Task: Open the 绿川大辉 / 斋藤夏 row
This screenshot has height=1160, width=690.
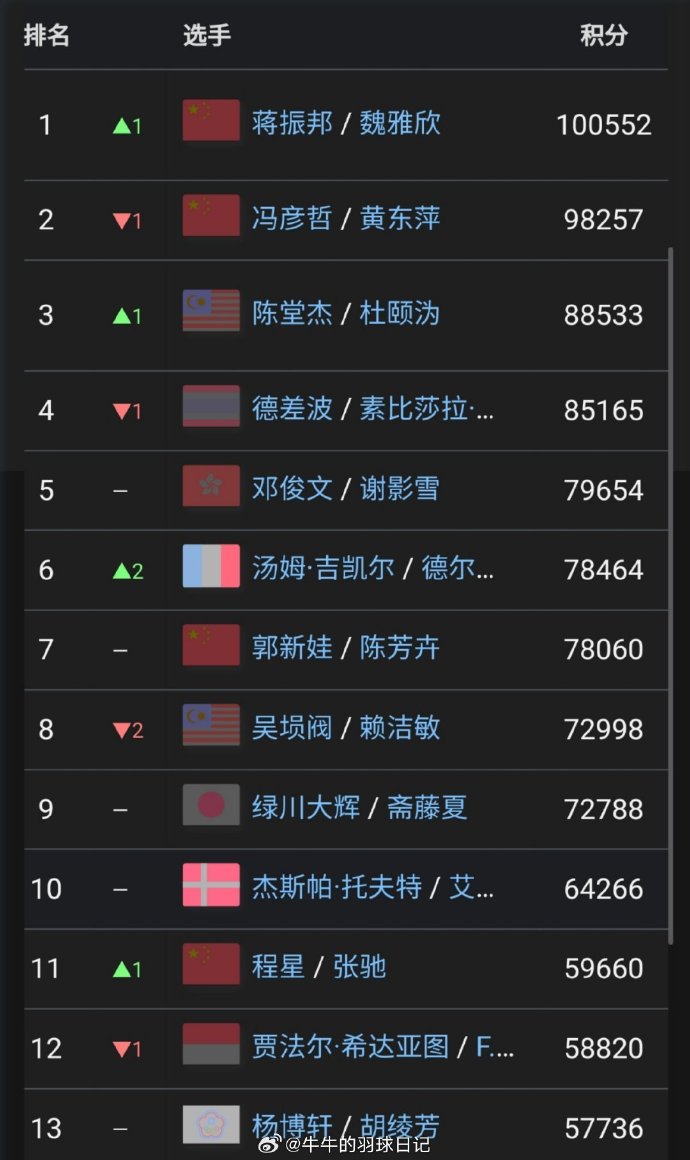Action: click(359, 808)
